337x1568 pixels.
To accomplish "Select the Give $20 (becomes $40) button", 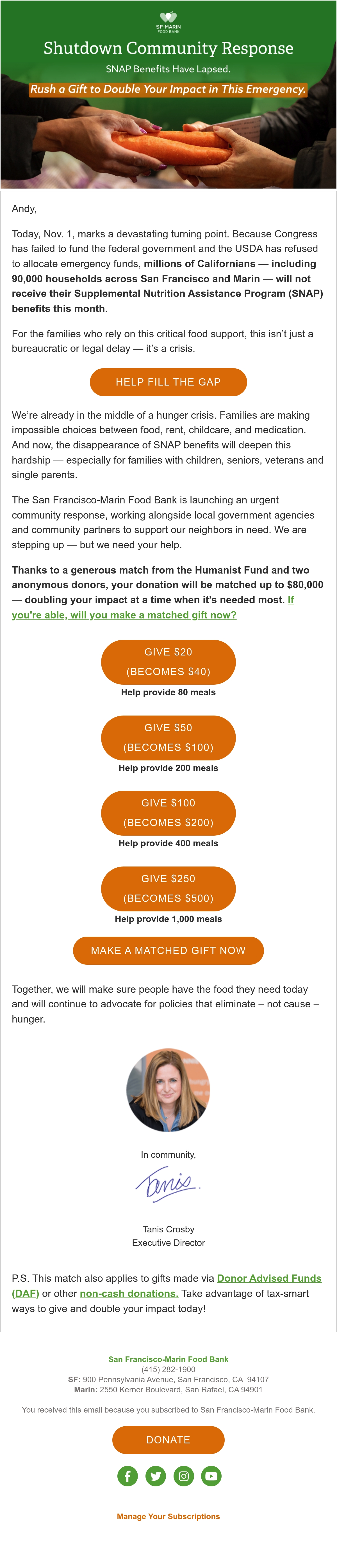I will (x=168, y=662).
